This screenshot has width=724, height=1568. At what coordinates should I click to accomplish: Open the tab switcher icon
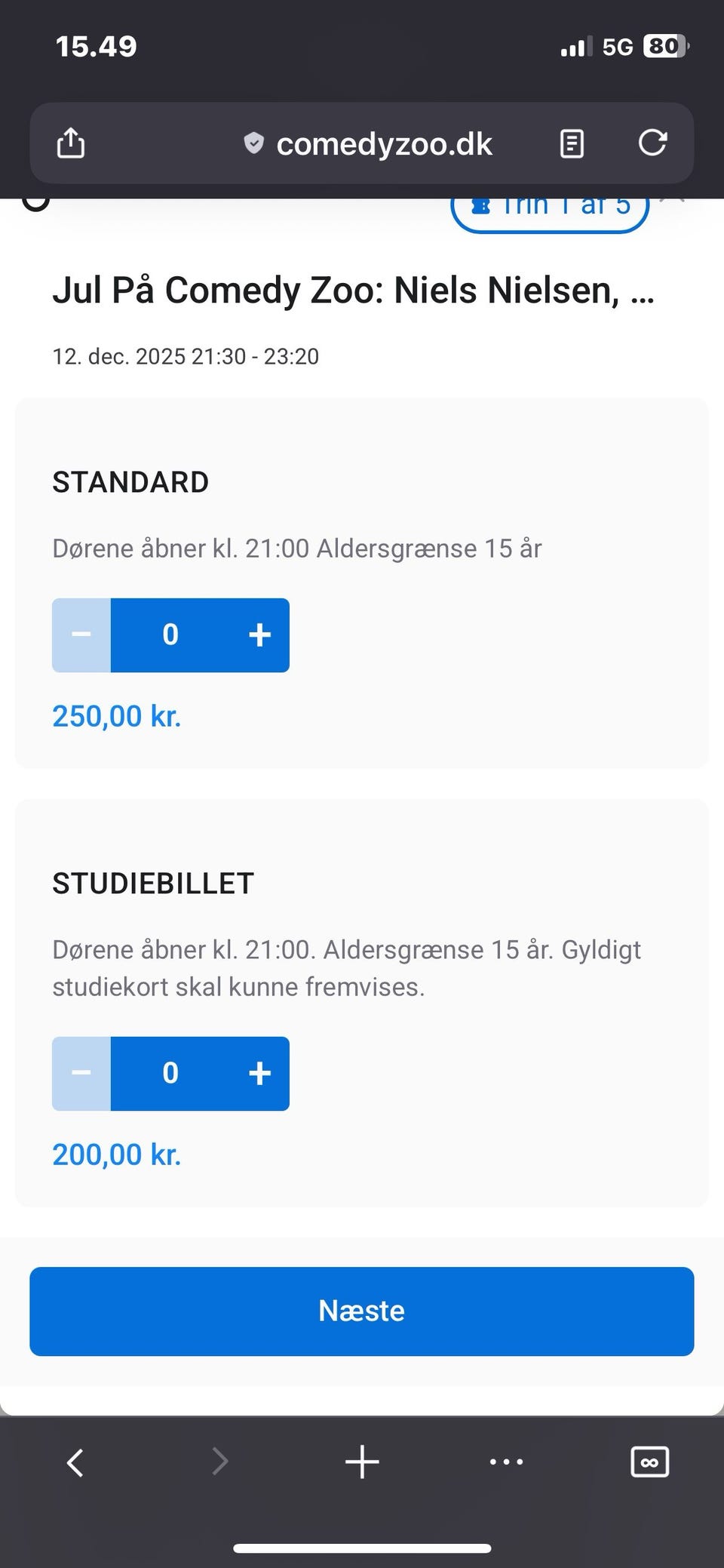(x=649, y=1462)
